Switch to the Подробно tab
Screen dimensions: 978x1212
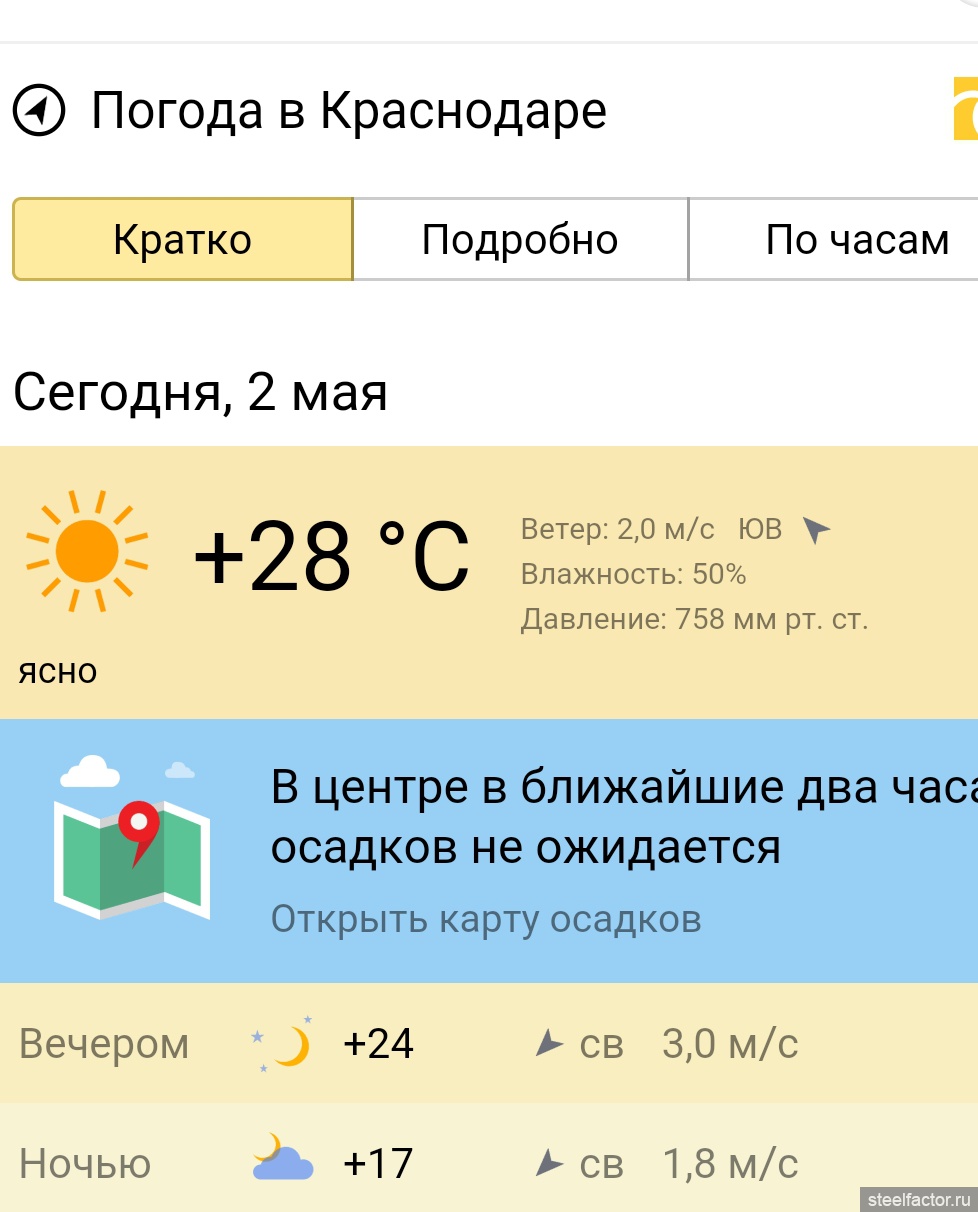(520, 240)
